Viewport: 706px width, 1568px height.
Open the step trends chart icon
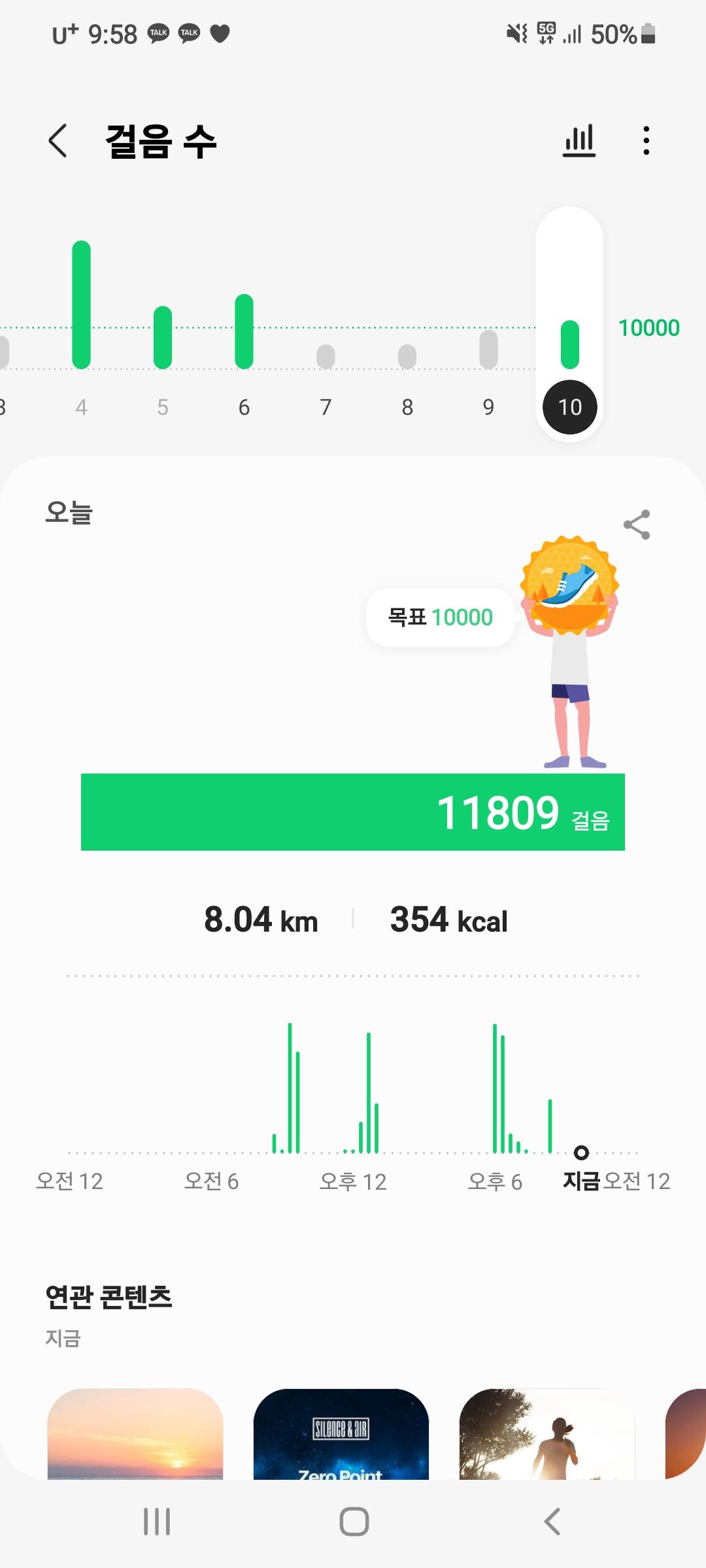point(579,140)
